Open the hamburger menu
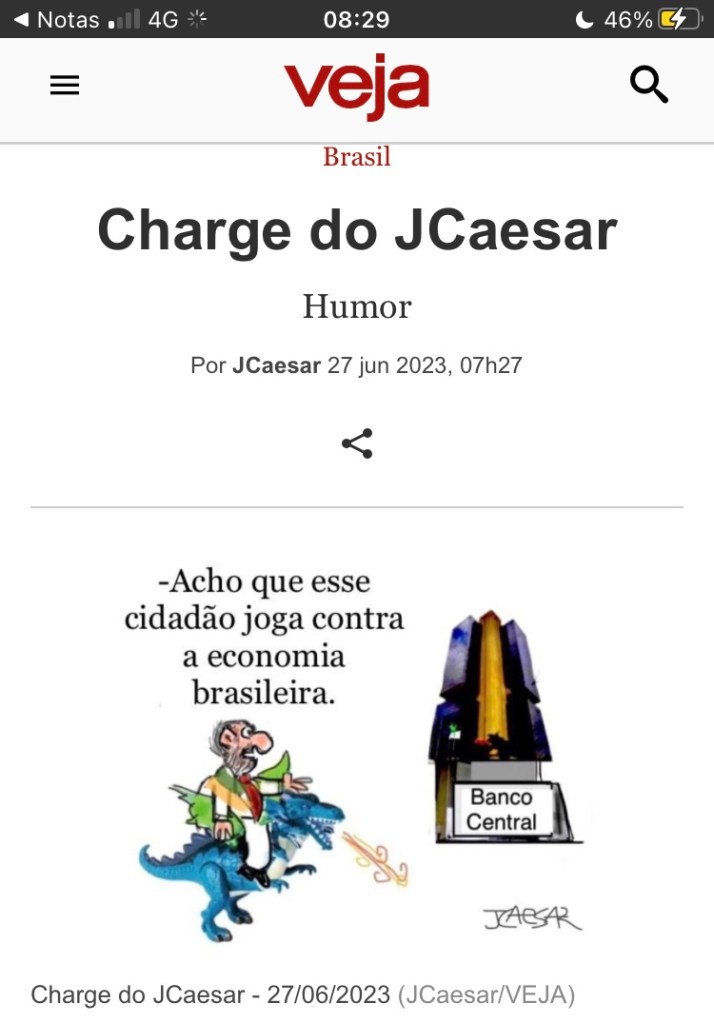Image resolution: width=714 pixels, height=1023 pixels. pos(64,86)
